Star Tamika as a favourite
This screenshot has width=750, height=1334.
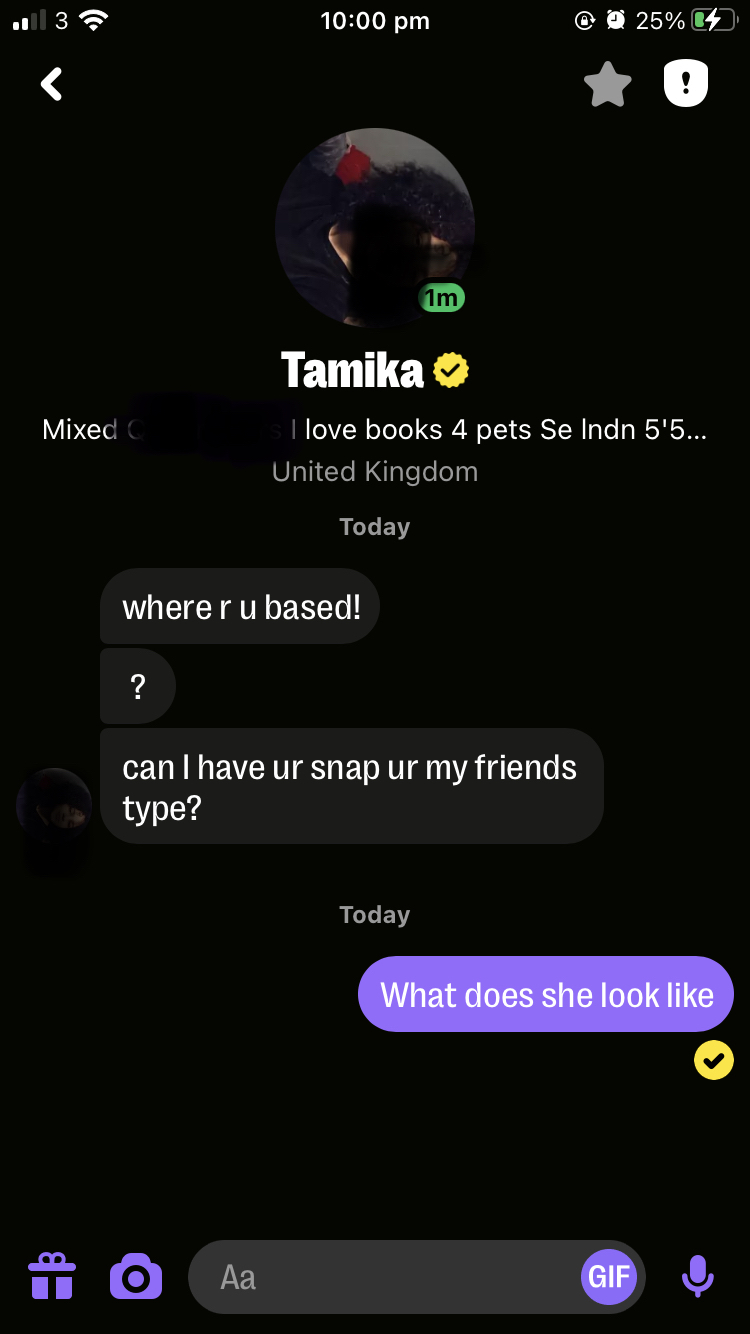[x=607, y=85]
